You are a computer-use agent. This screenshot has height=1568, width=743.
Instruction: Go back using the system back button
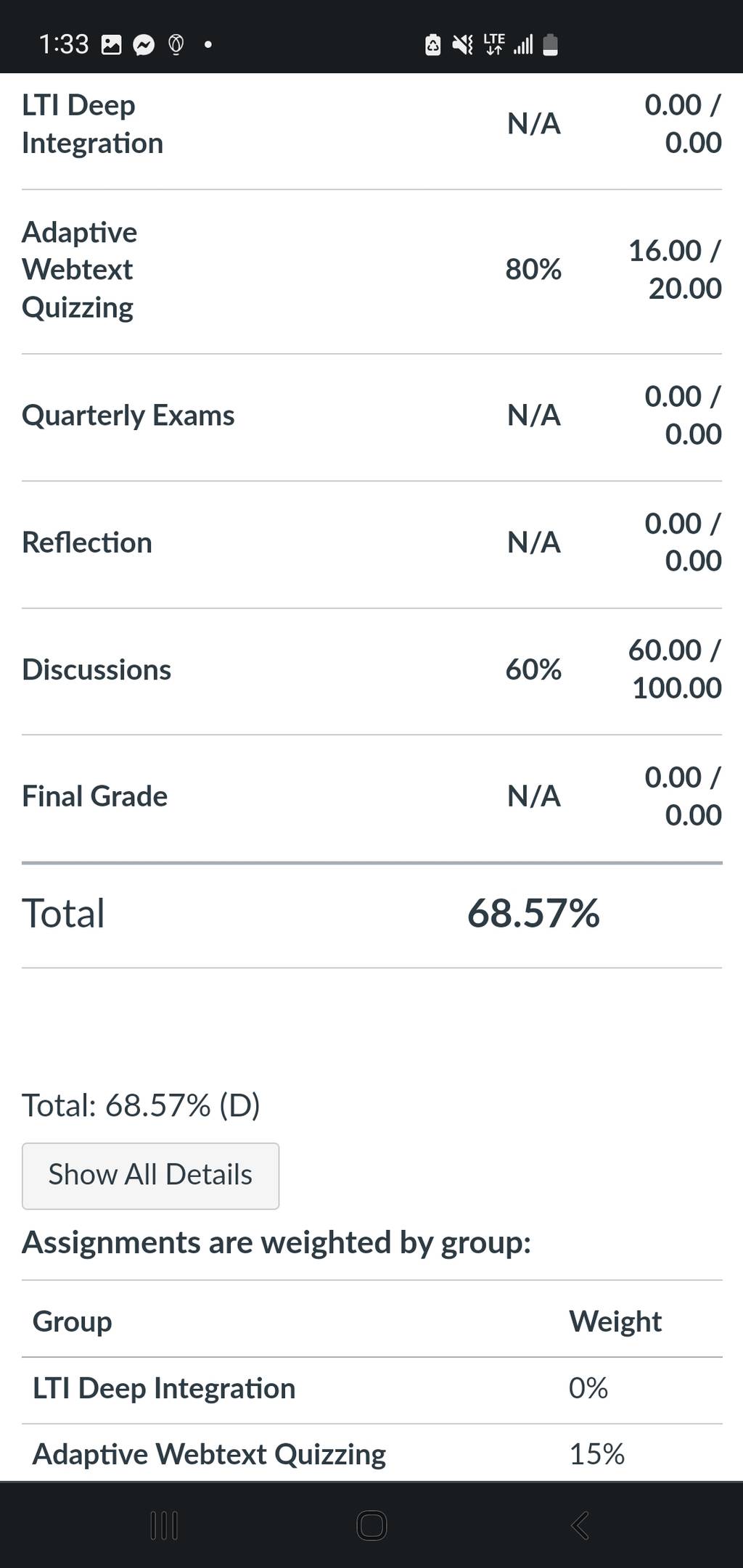[580, 1525]
